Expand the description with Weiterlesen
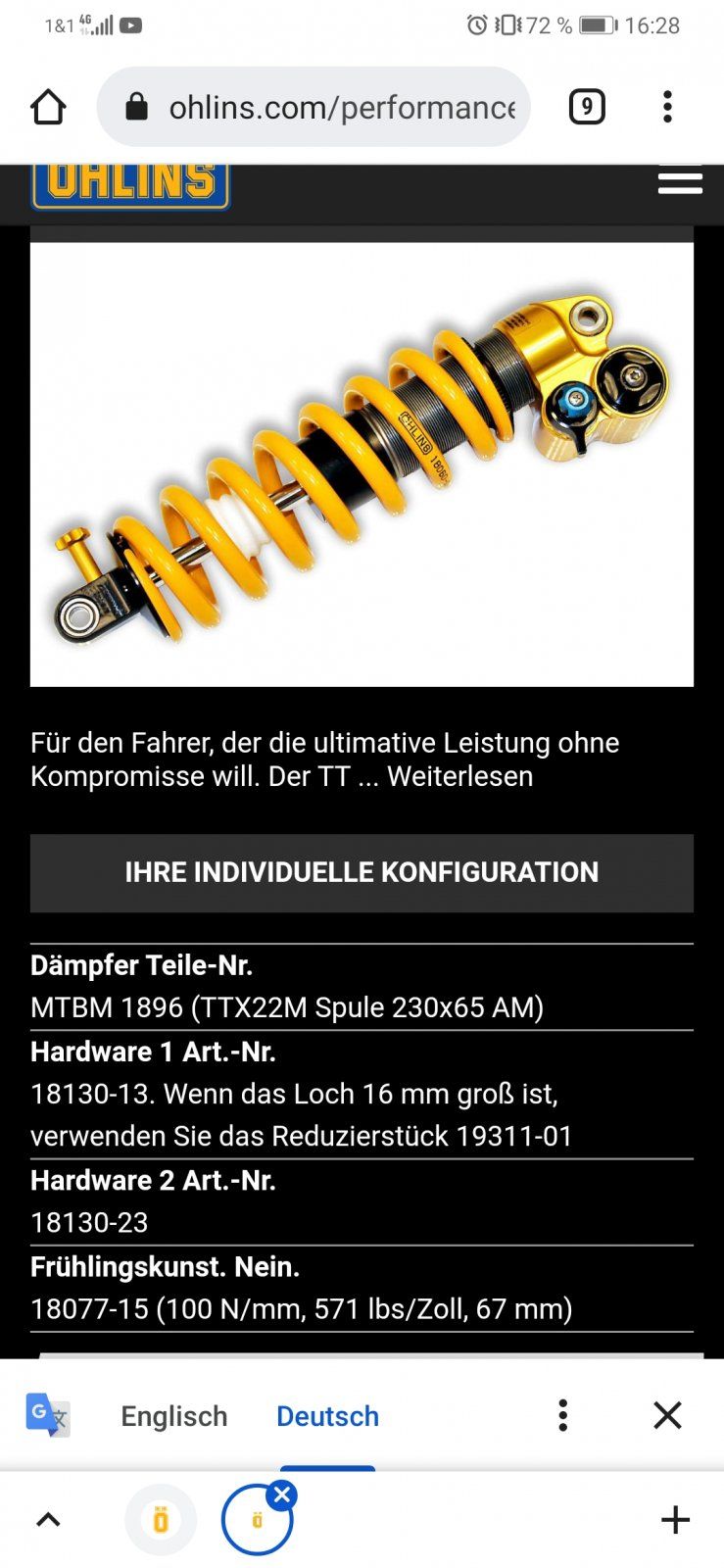This screenshot has width=724, height=1568. pos(459,776)
